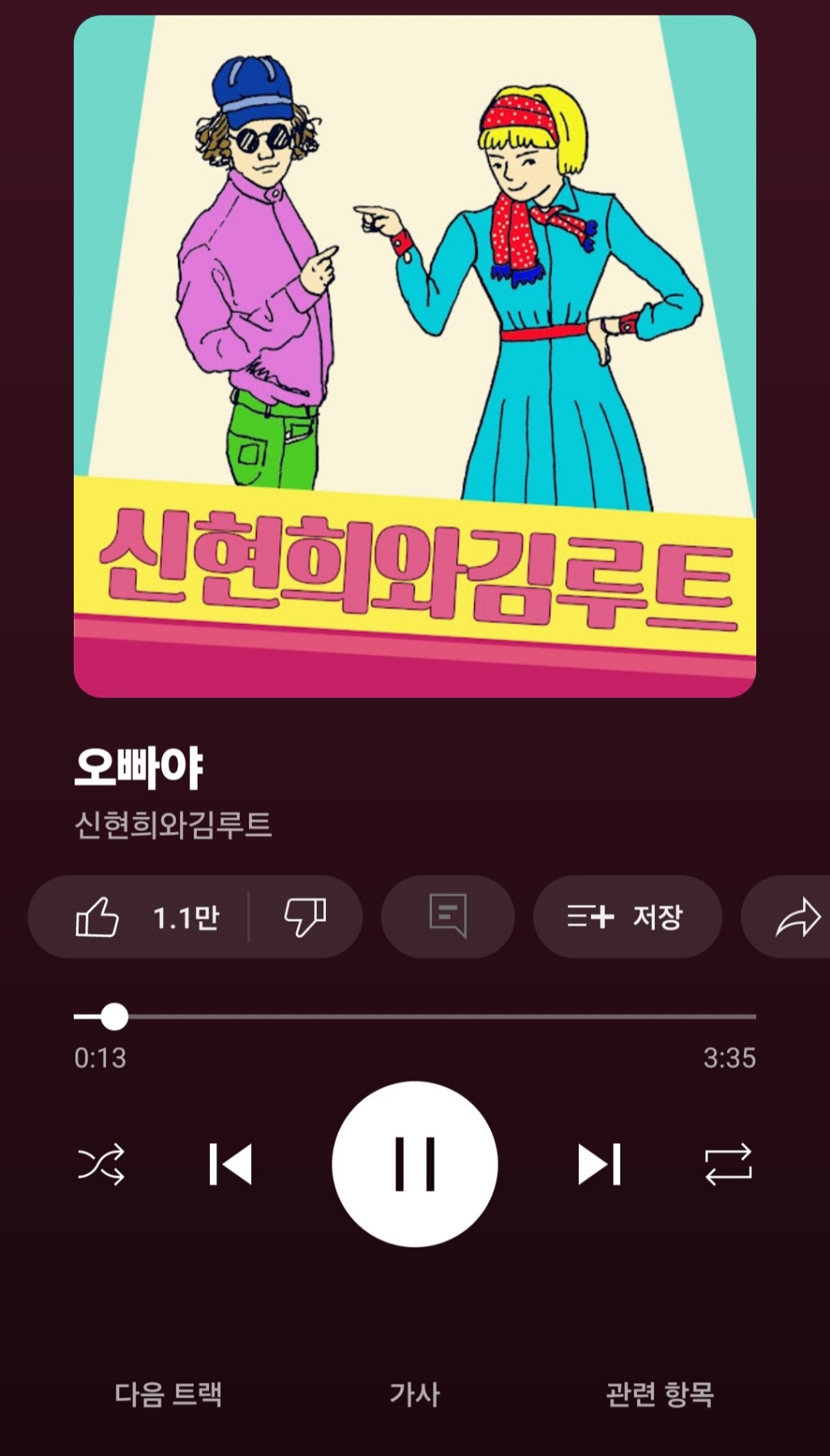Toggle repeat mode

(728, 1164)
